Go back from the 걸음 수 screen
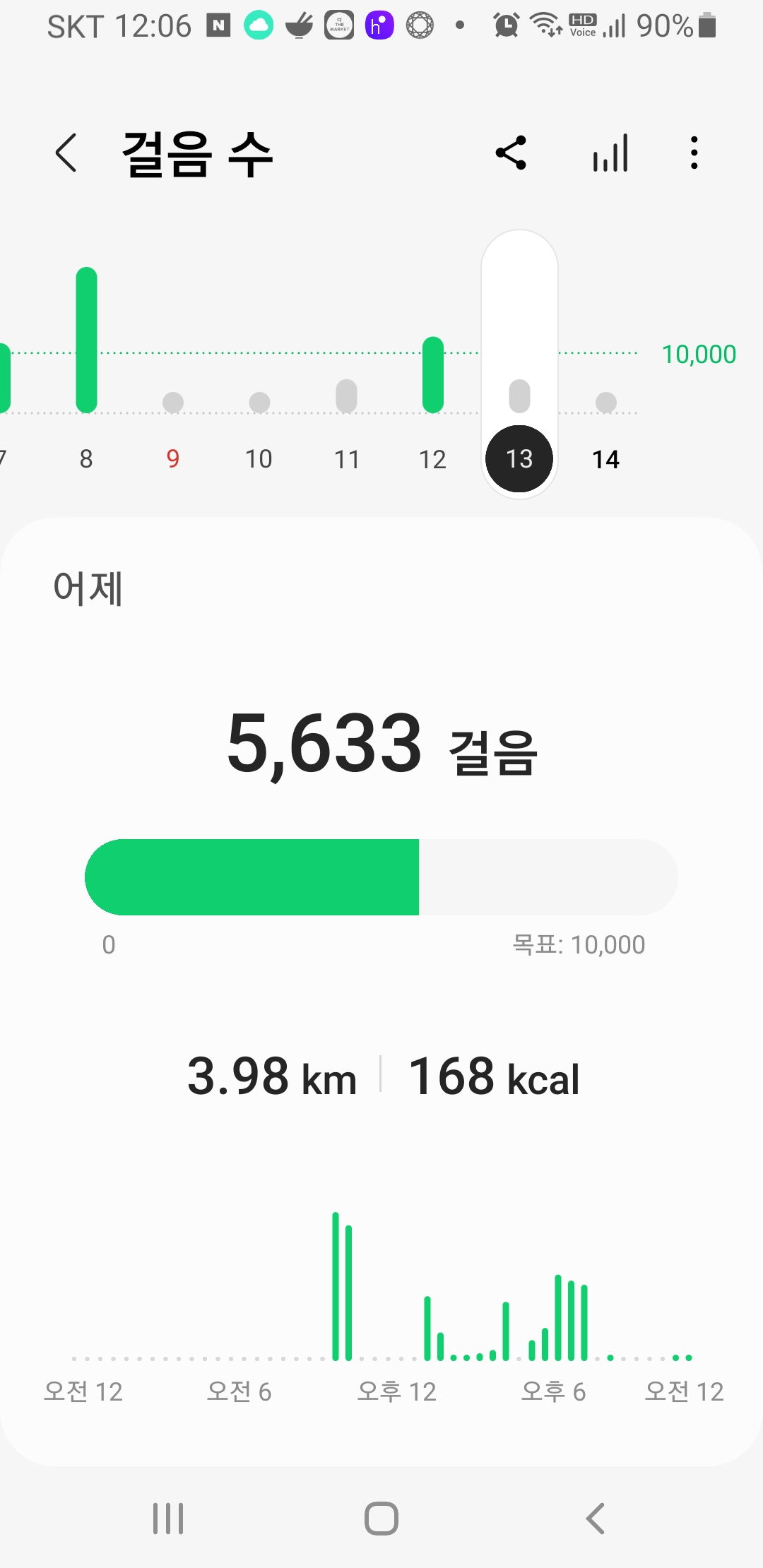This screenshot has width=763, height=1568. [x=66, y=153]
